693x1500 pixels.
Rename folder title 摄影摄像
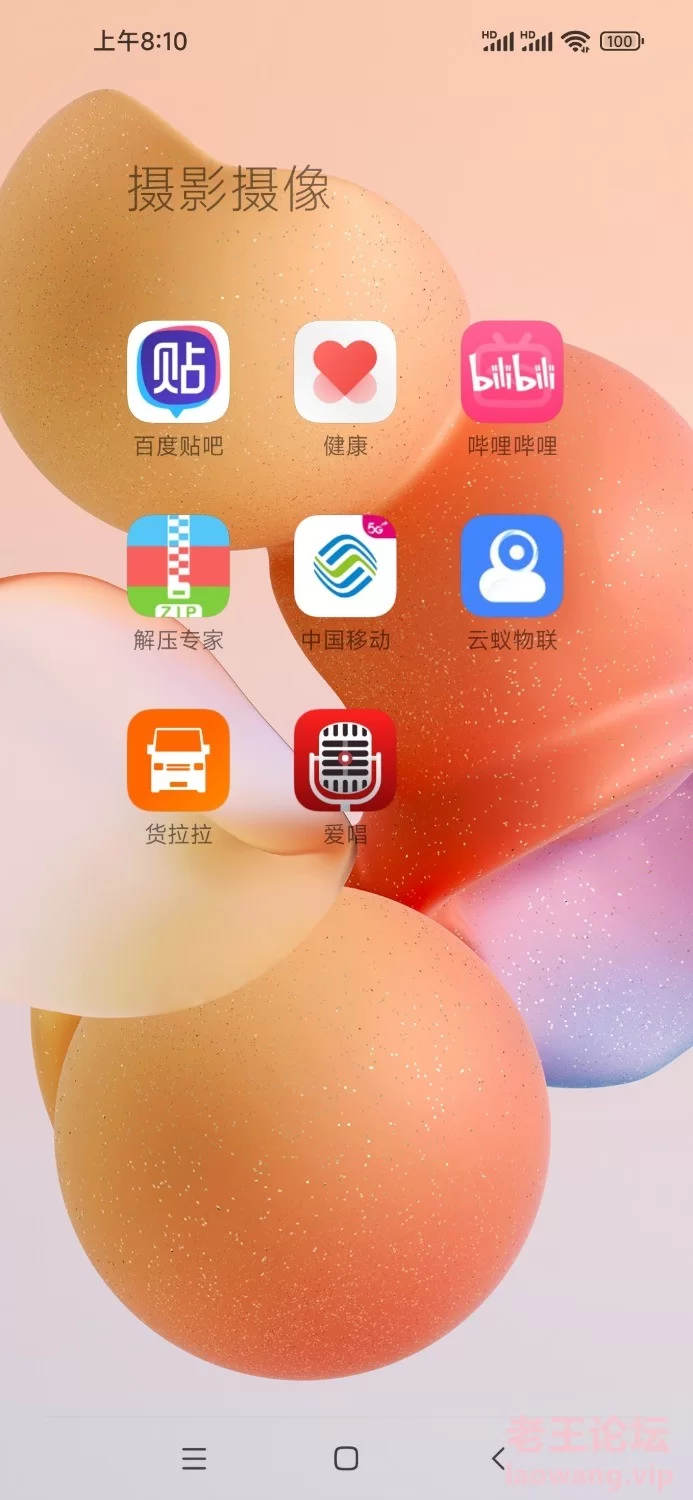coord(229,189)
